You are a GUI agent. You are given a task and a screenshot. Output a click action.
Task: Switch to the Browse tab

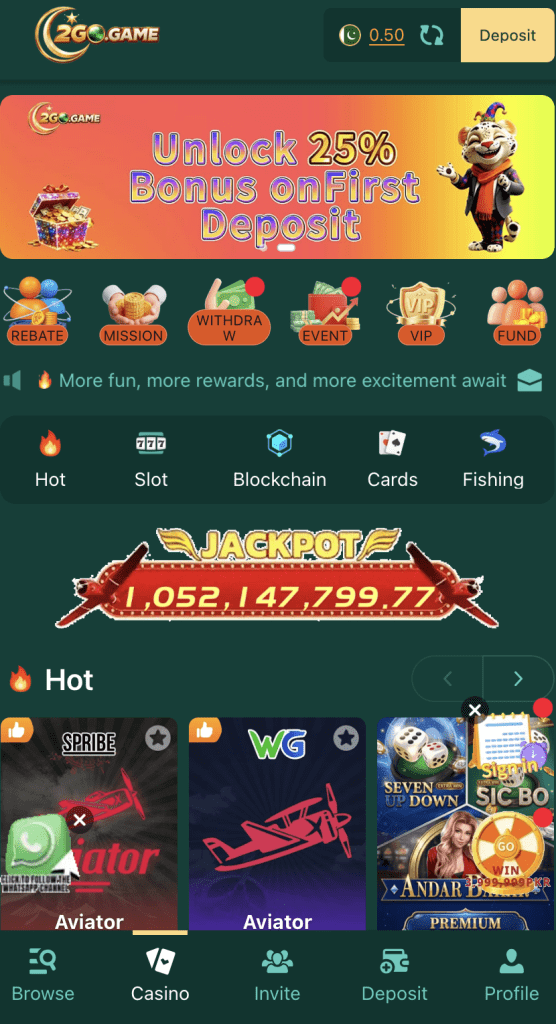[x=43, y=976]
